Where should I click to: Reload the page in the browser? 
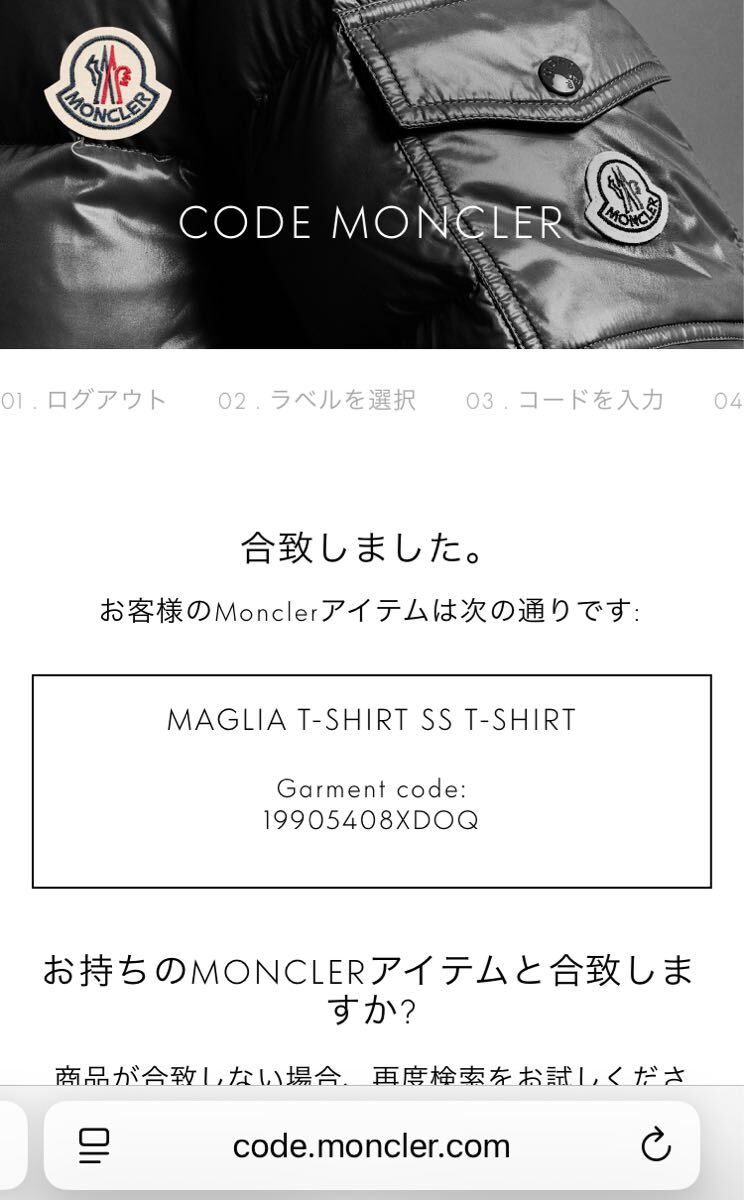click(656, 1145)
